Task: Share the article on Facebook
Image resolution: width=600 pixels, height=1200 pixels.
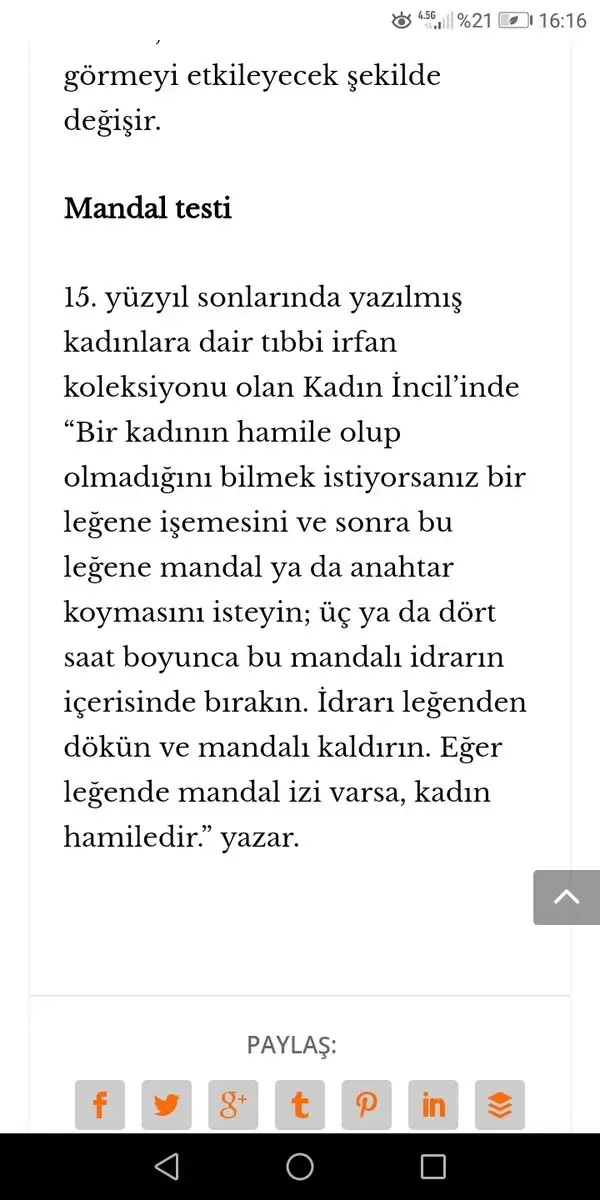Action: click(100, 1105)
